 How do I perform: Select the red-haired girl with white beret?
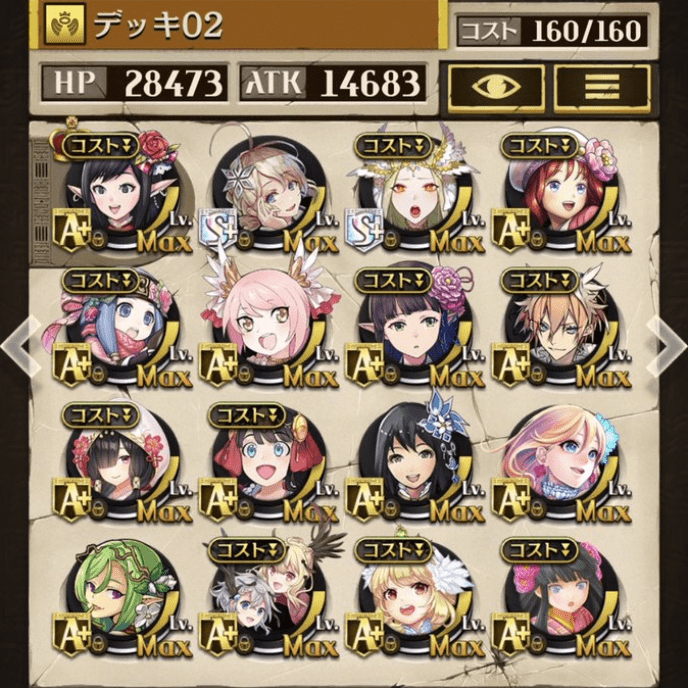(x=557, y=190)
